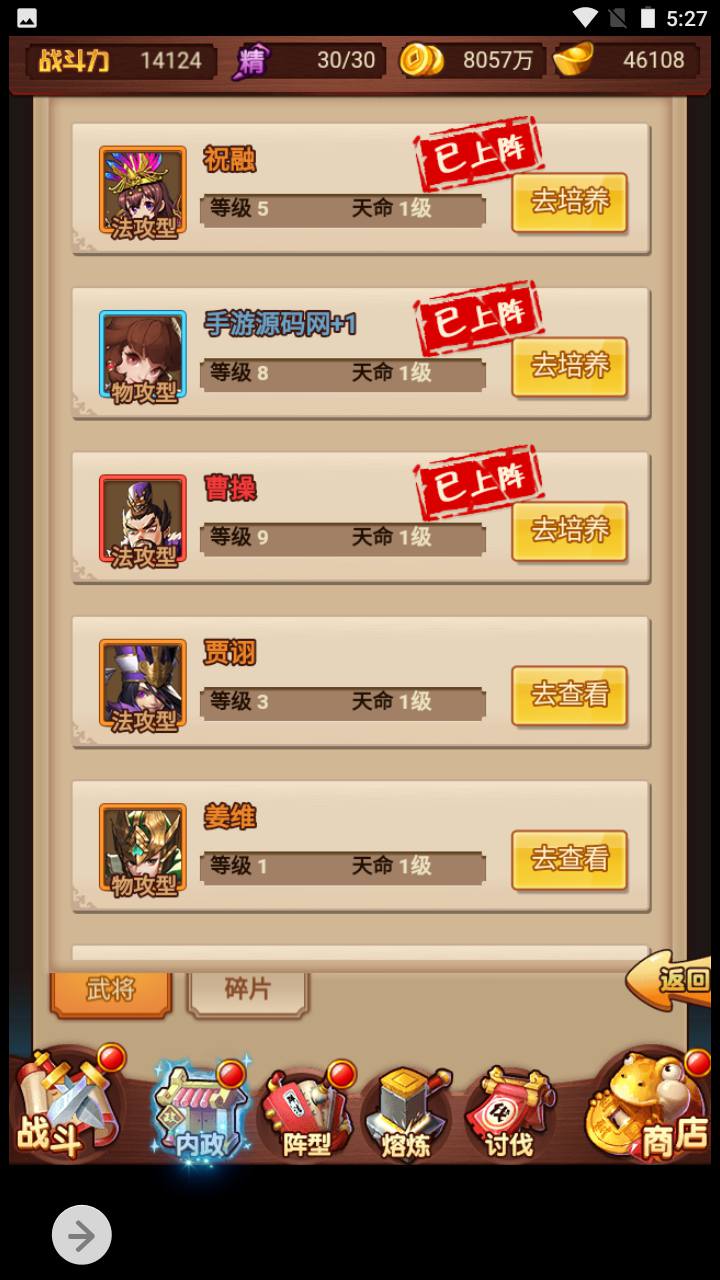Open the 阵型 section
The image size is (720, 1280).
[306, 1112]
